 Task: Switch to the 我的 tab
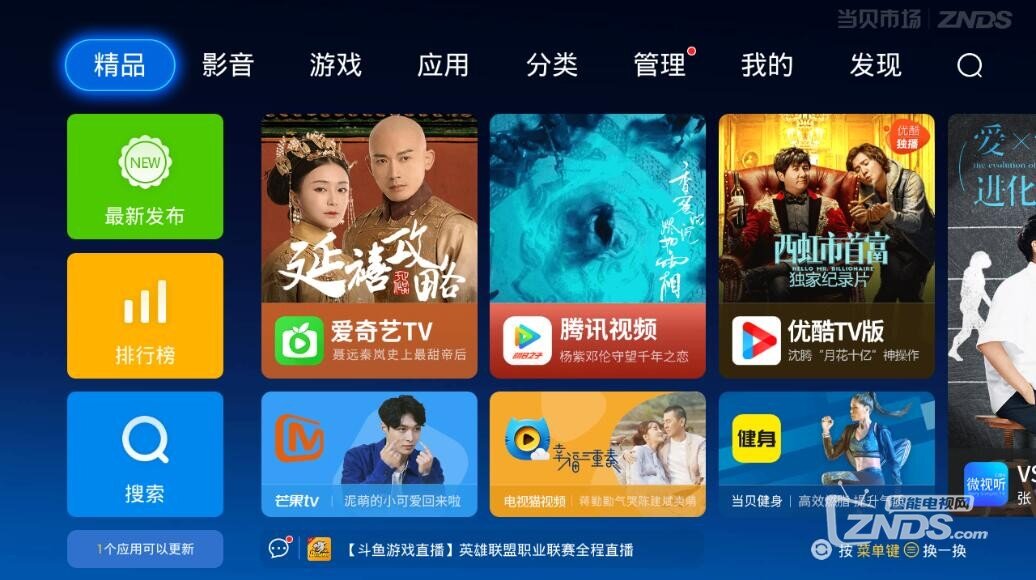[767, 66]
